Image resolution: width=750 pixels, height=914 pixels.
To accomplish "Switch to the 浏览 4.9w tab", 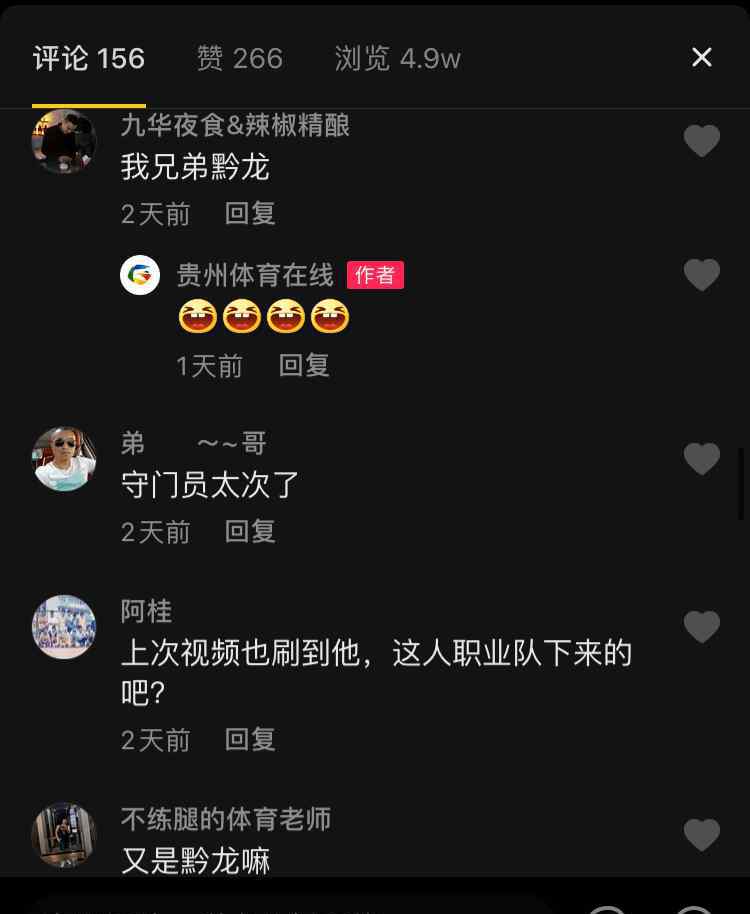I will [397, 59].
